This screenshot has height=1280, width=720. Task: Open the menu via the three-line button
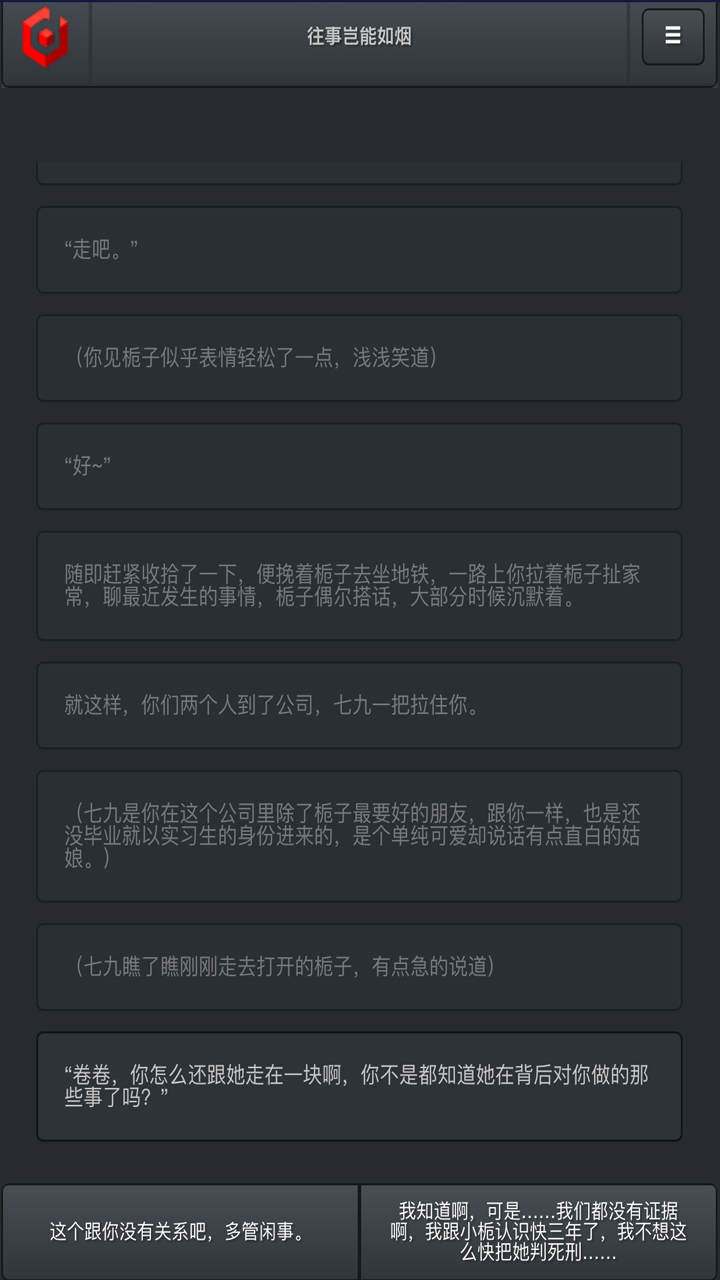coord(672,36)
